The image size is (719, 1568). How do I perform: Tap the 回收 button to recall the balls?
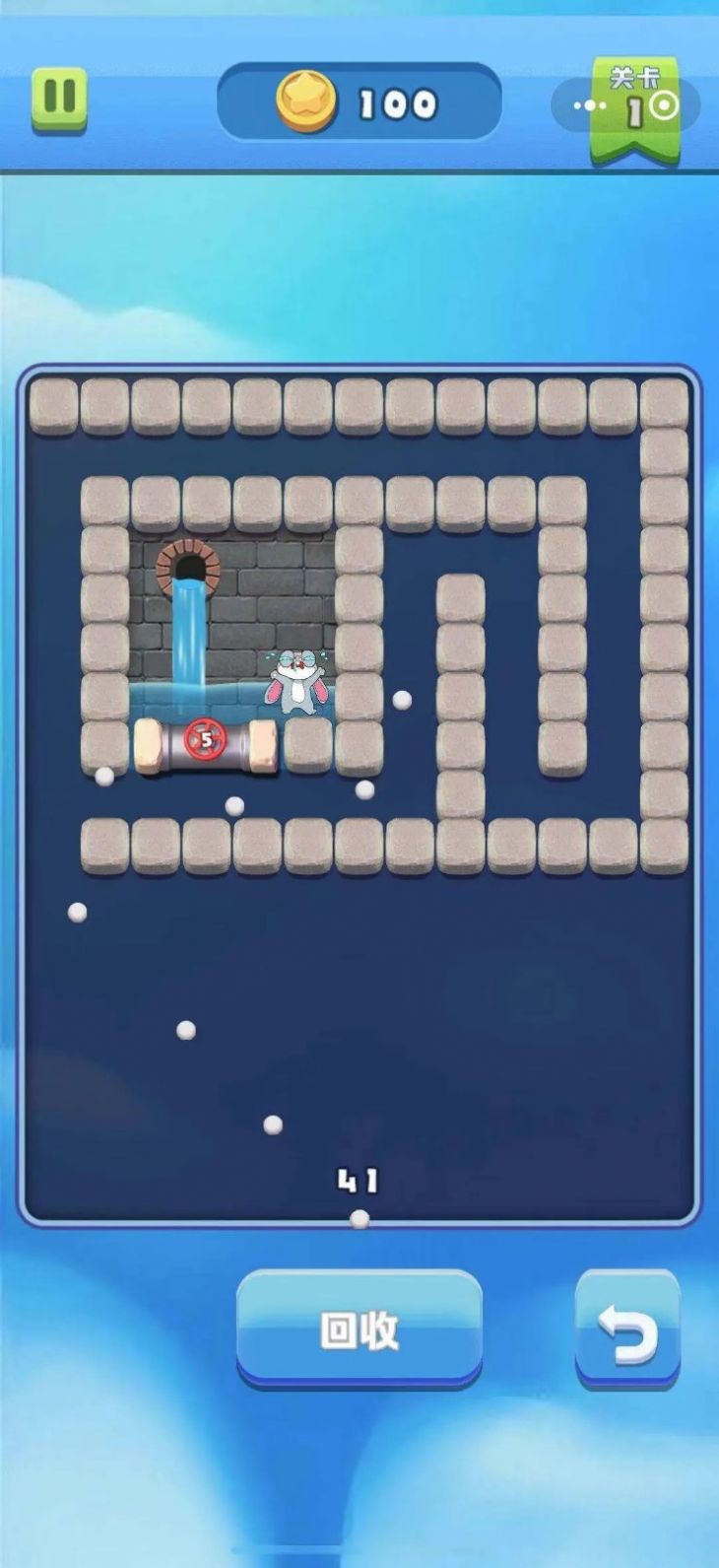359,1329
